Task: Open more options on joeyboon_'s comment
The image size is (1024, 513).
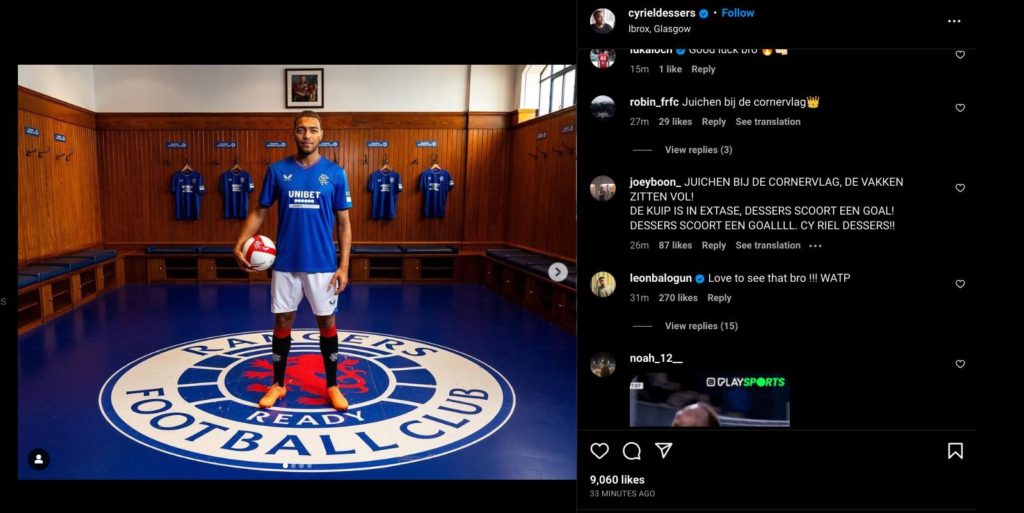Action: pos(815,246)
